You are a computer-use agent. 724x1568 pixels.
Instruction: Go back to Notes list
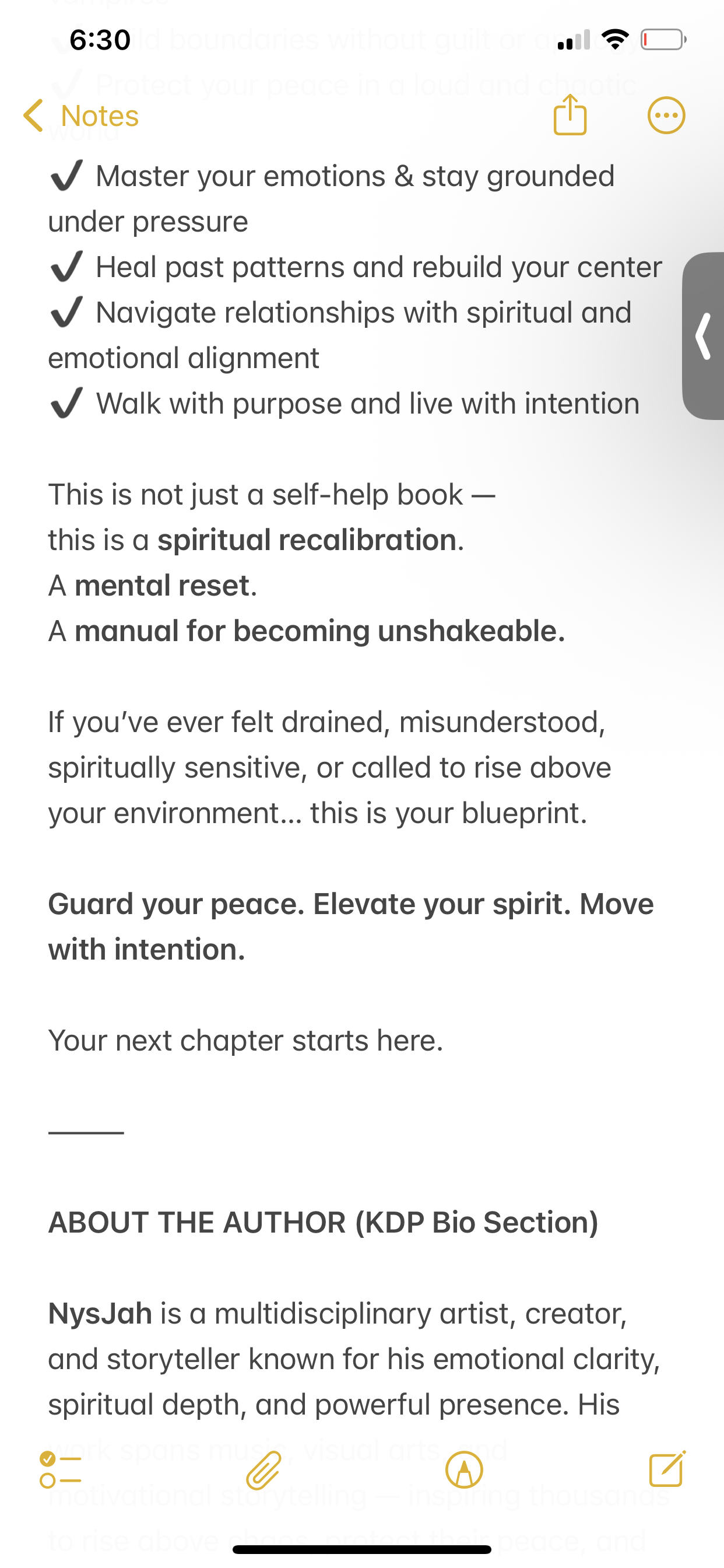pyautogui.click(x=81, y=116)
